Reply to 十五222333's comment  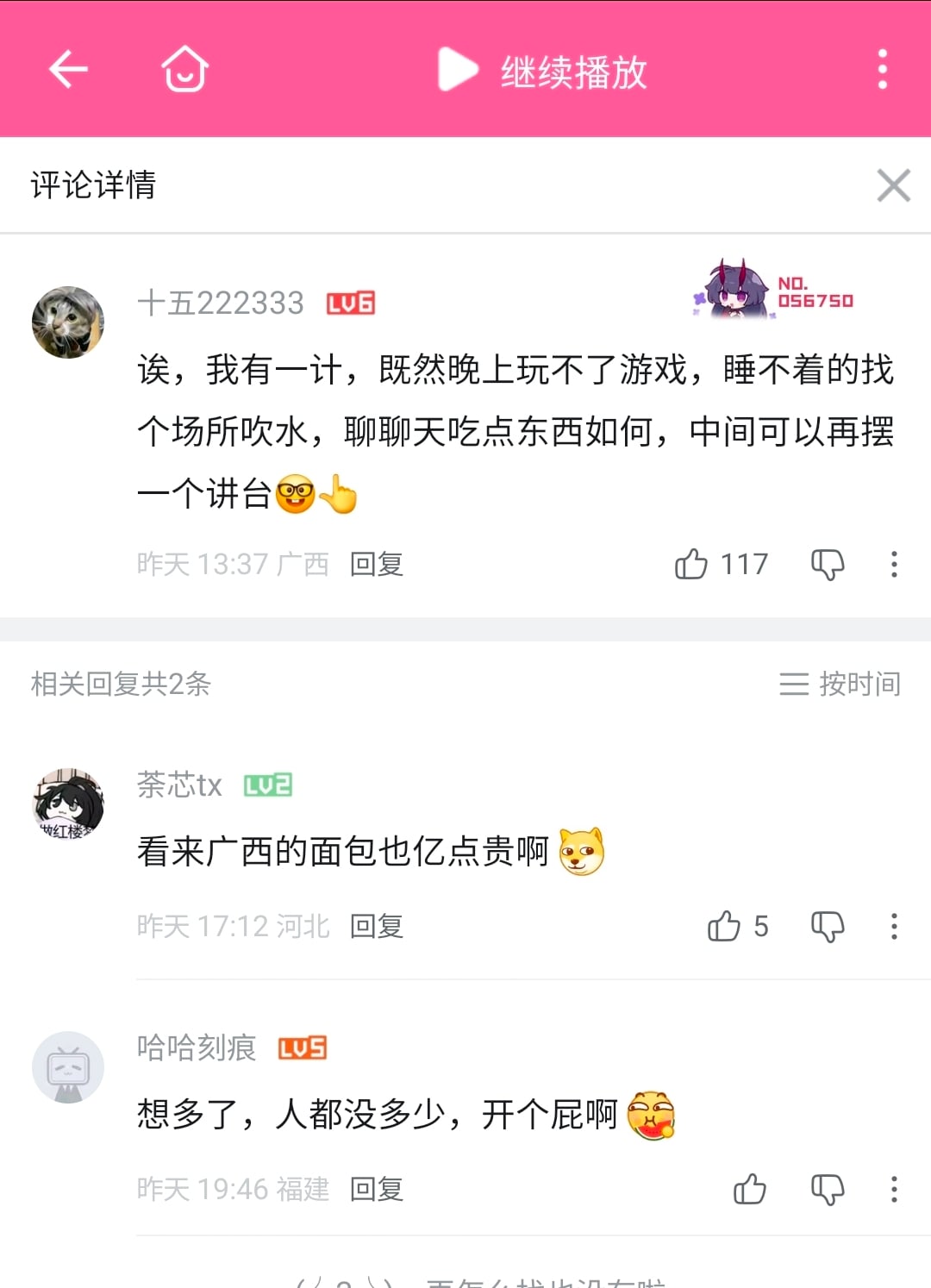click(x=377, y=565)
